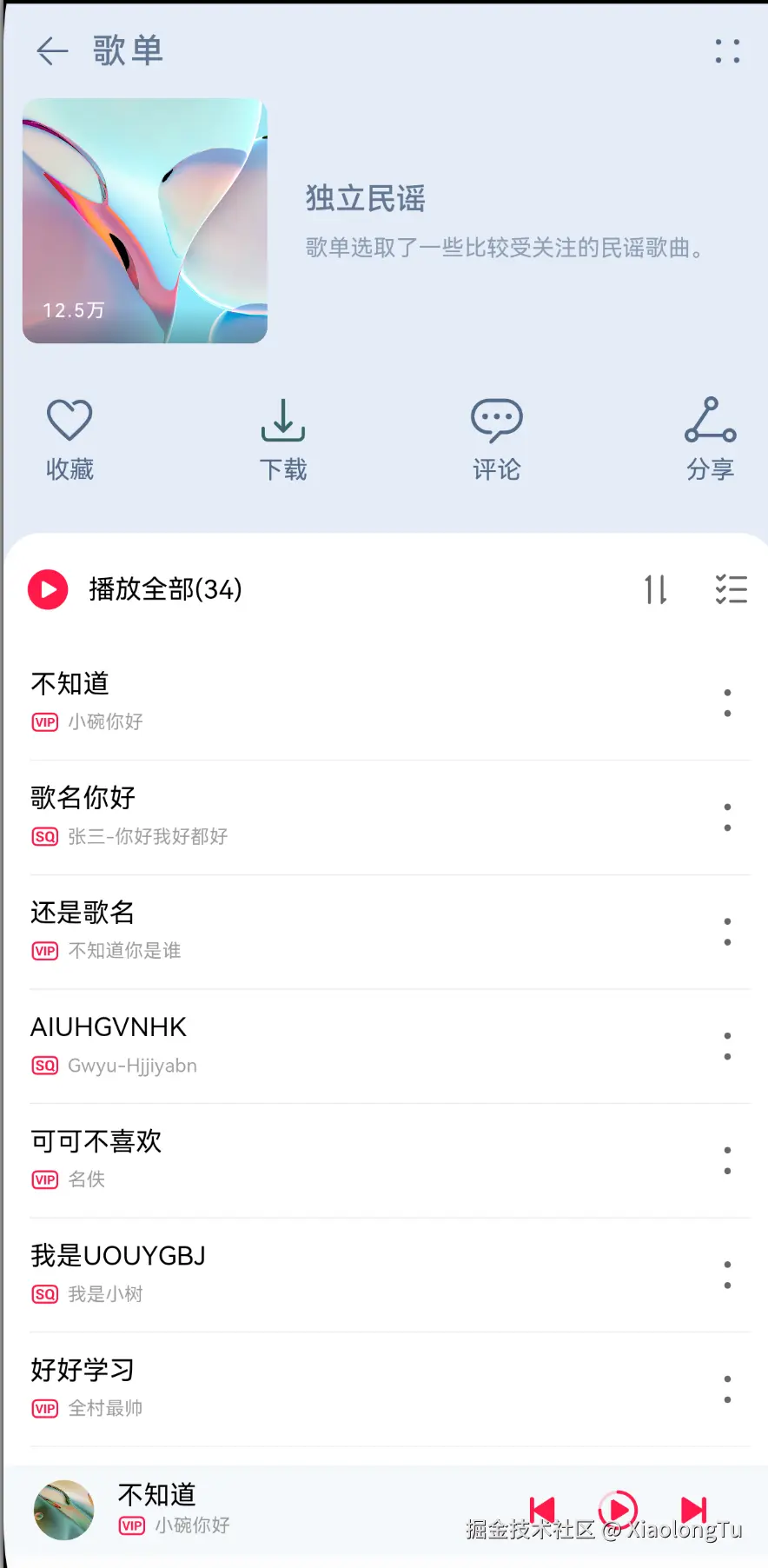Viewport: 768px width, 1568px height.
Task: Play the current track in mini player
Action: pyautogui.click(x=618, y=1510)
